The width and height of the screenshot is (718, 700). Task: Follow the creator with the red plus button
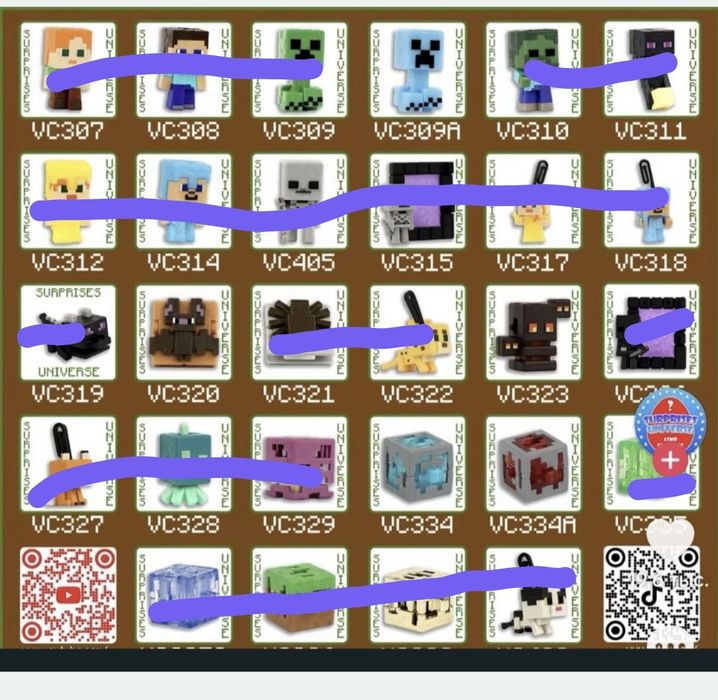[x=671, y=458]
